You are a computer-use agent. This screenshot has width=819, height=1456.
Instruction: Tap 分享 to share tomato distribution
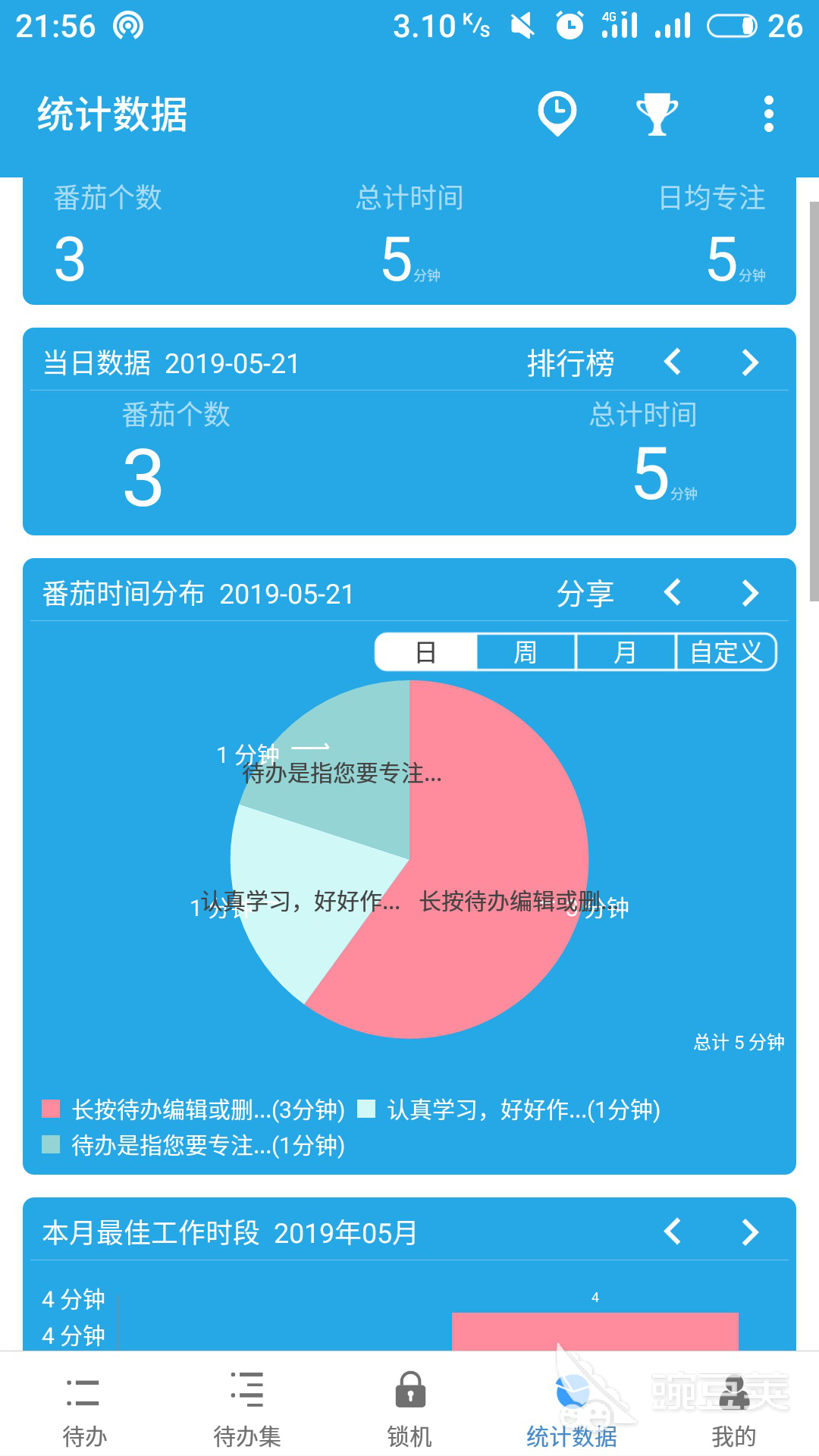585,593
